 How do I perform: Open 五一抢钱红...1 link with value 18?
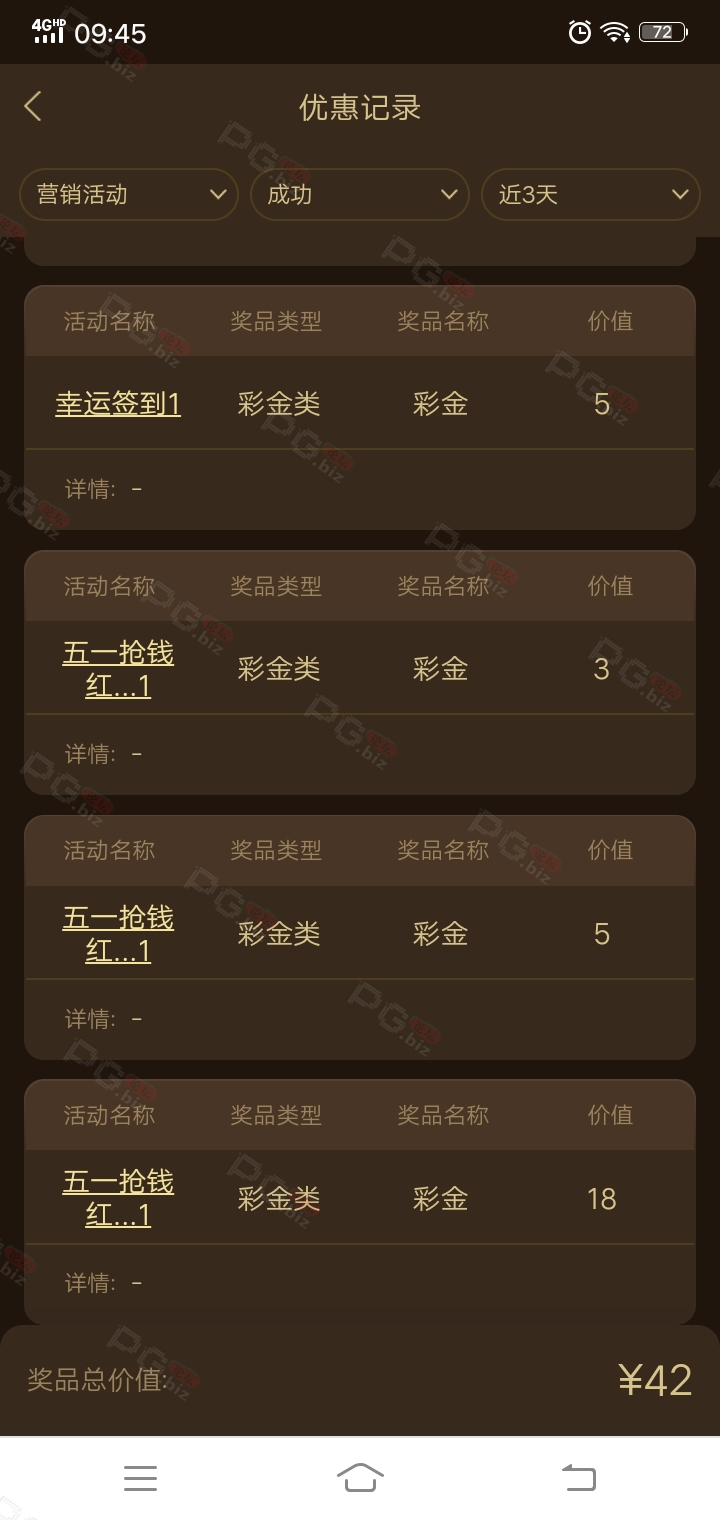[118, 1199]
